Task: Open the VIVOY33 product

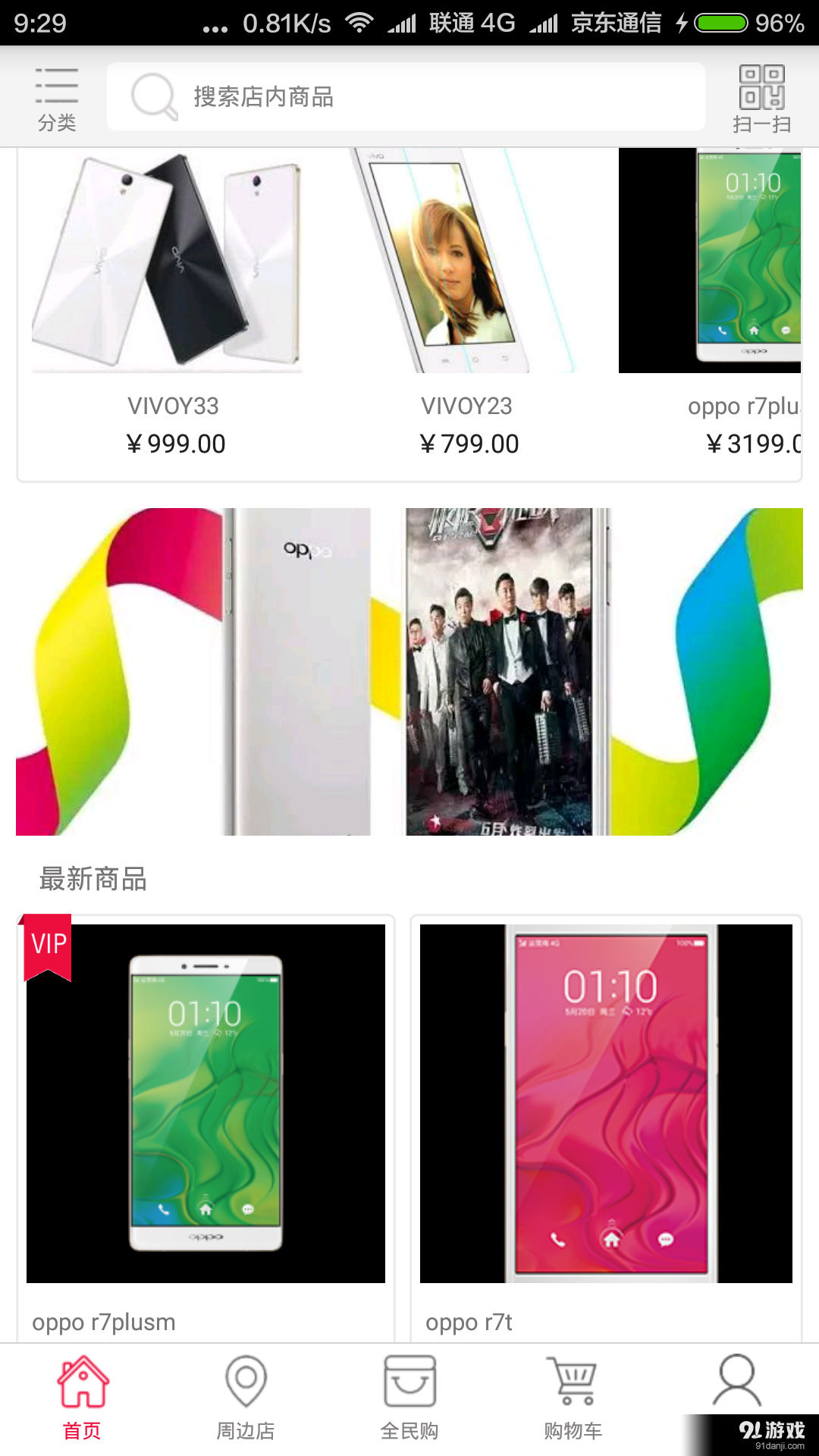Action: [x=174, y=303]
